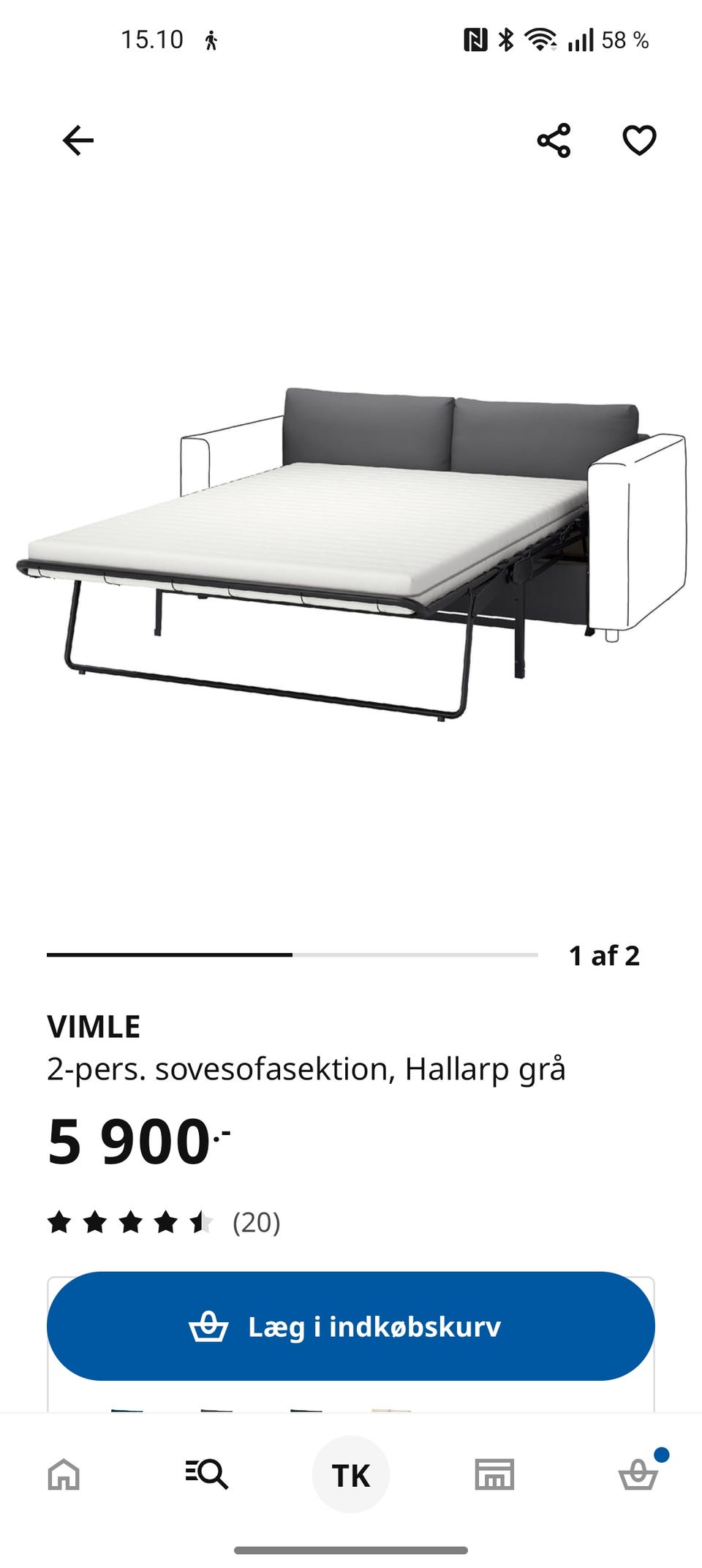Tap the Bluetooth status bar icon
The image size is (702, 1568).
click(x=504, y=39)
